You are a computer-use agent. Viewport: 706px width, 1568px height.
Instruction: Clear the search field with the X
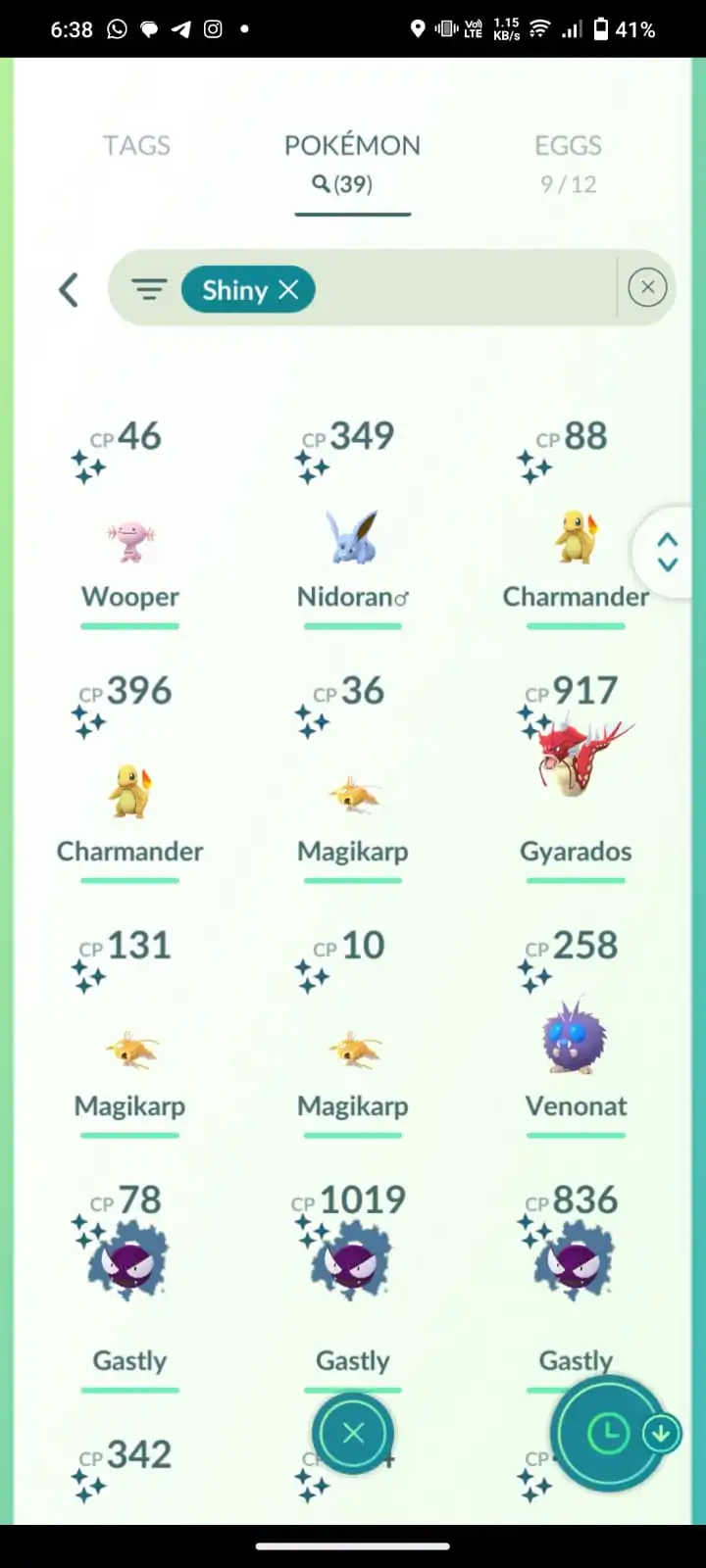click(647, 288)
